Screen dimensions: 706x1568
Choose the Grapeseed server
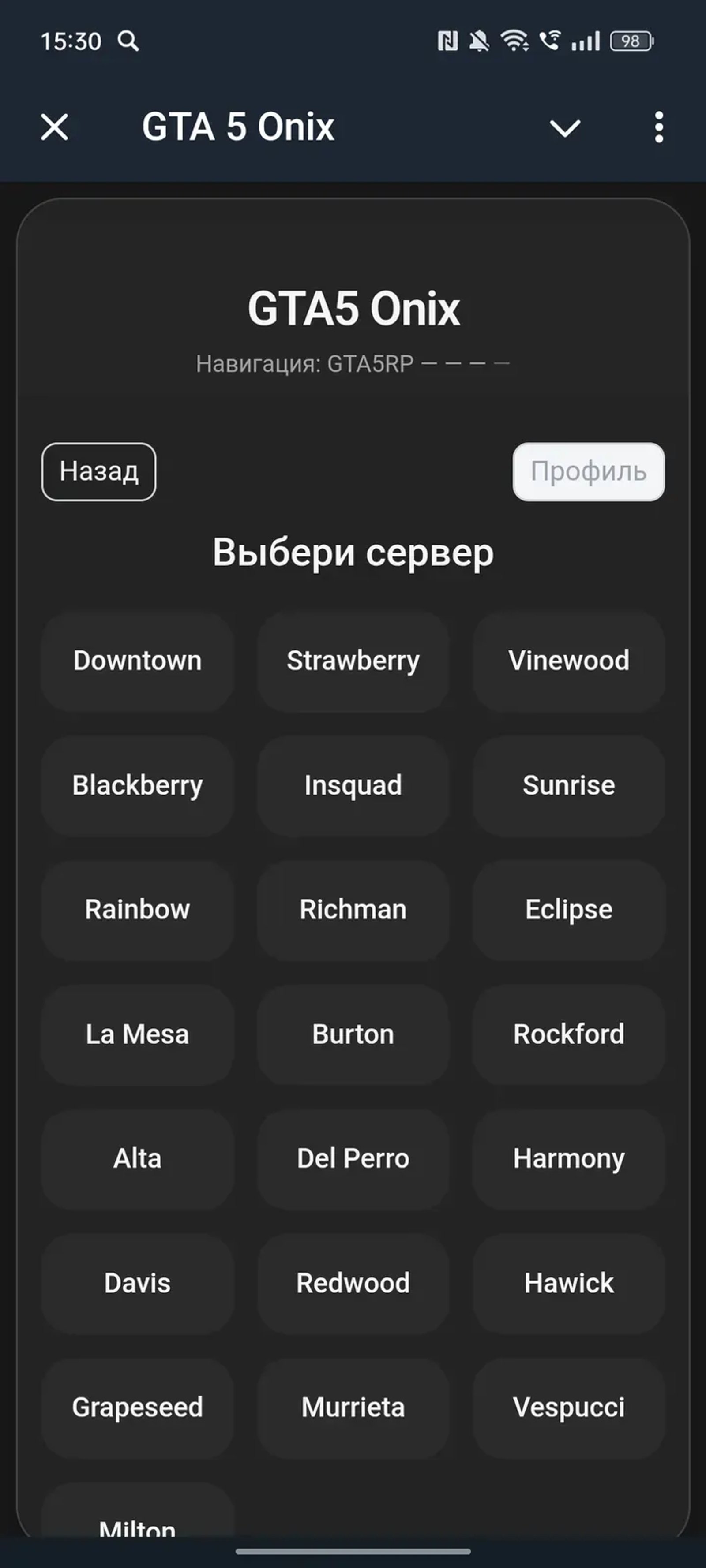(138, 1407)
